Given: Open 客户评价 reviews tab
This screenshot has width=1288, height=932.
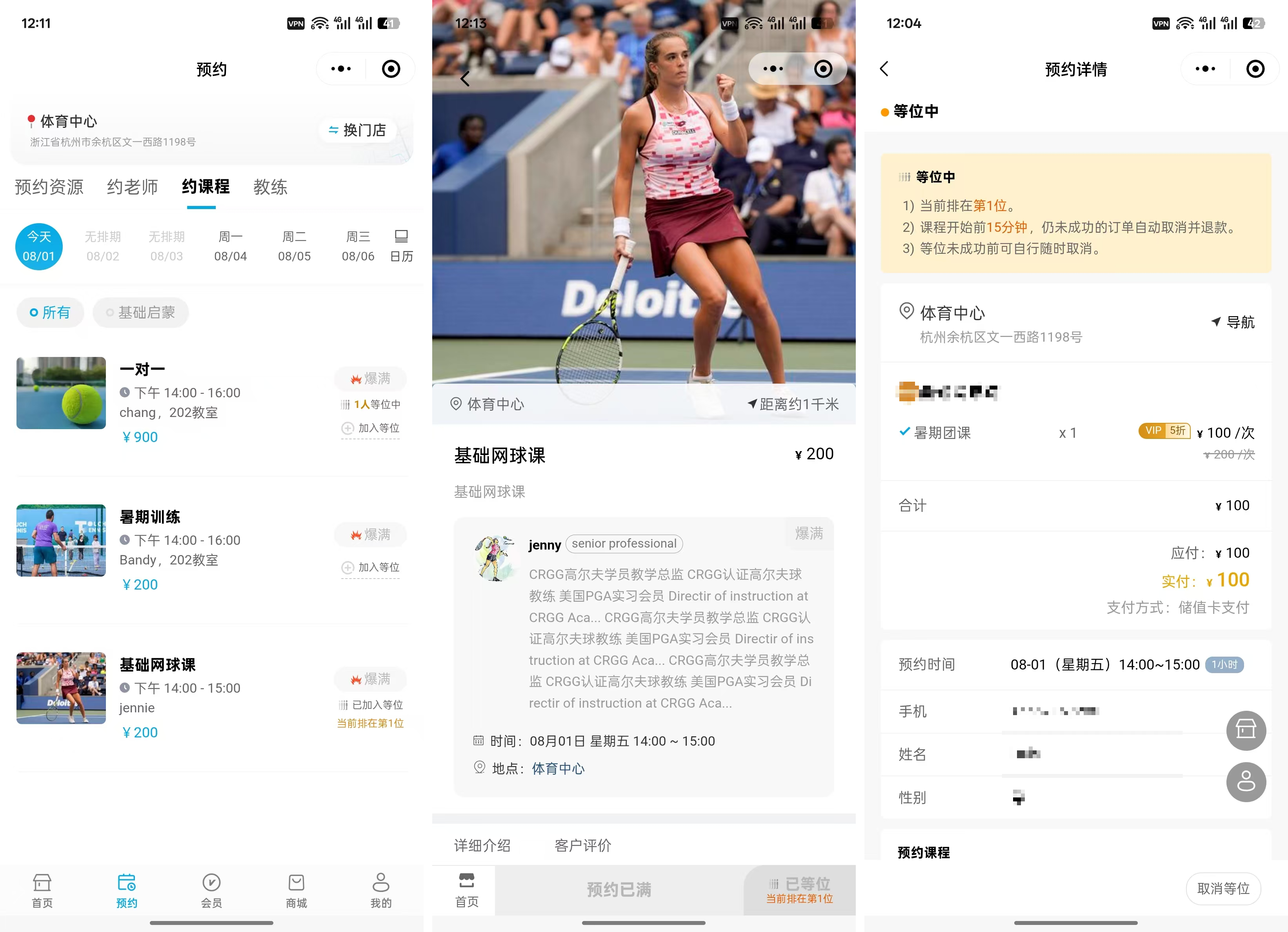Looking at the screenshot, I should tap(583, 845).
